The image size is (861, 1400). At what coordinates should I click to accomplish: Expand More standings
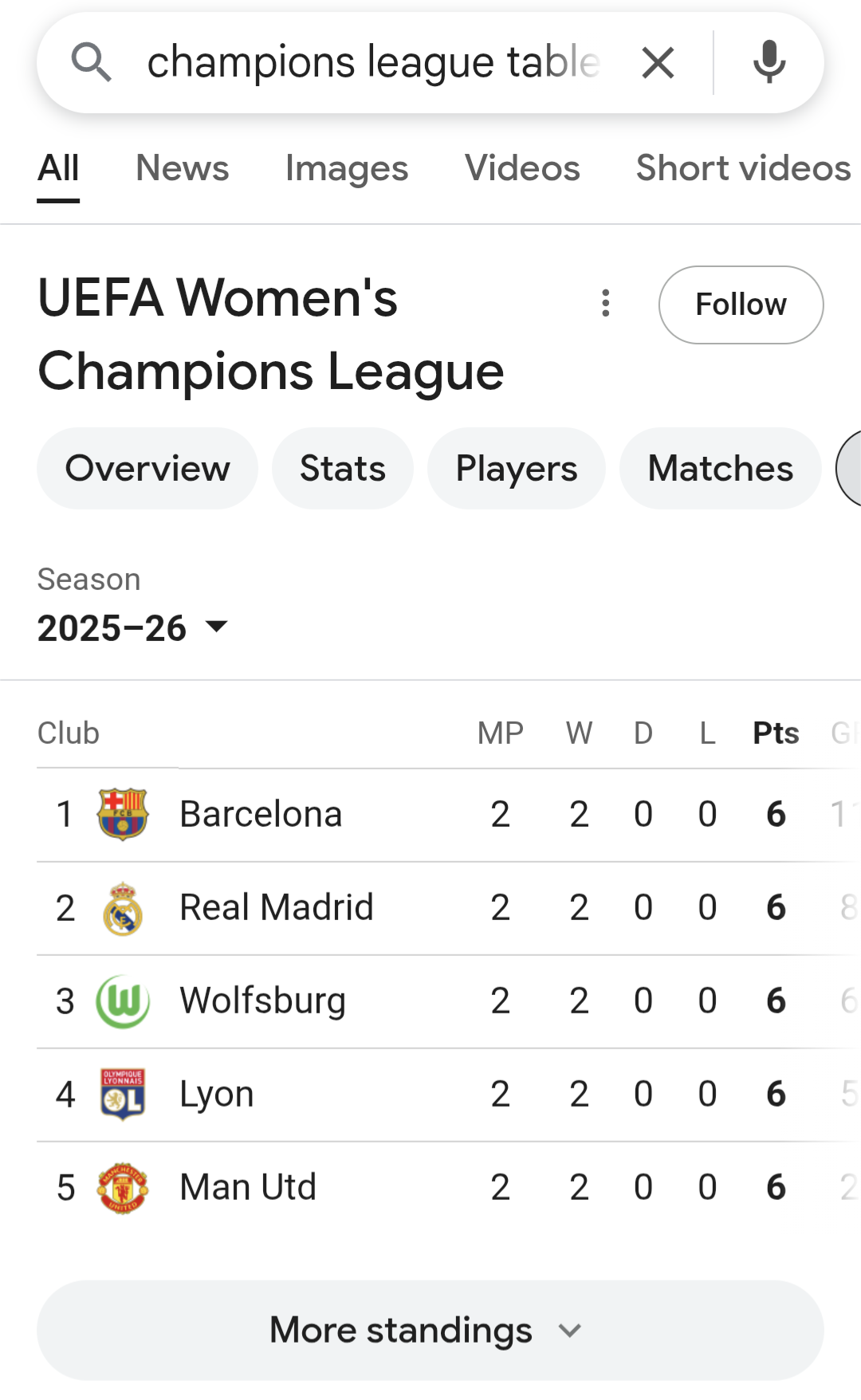tap(430, 1330)
